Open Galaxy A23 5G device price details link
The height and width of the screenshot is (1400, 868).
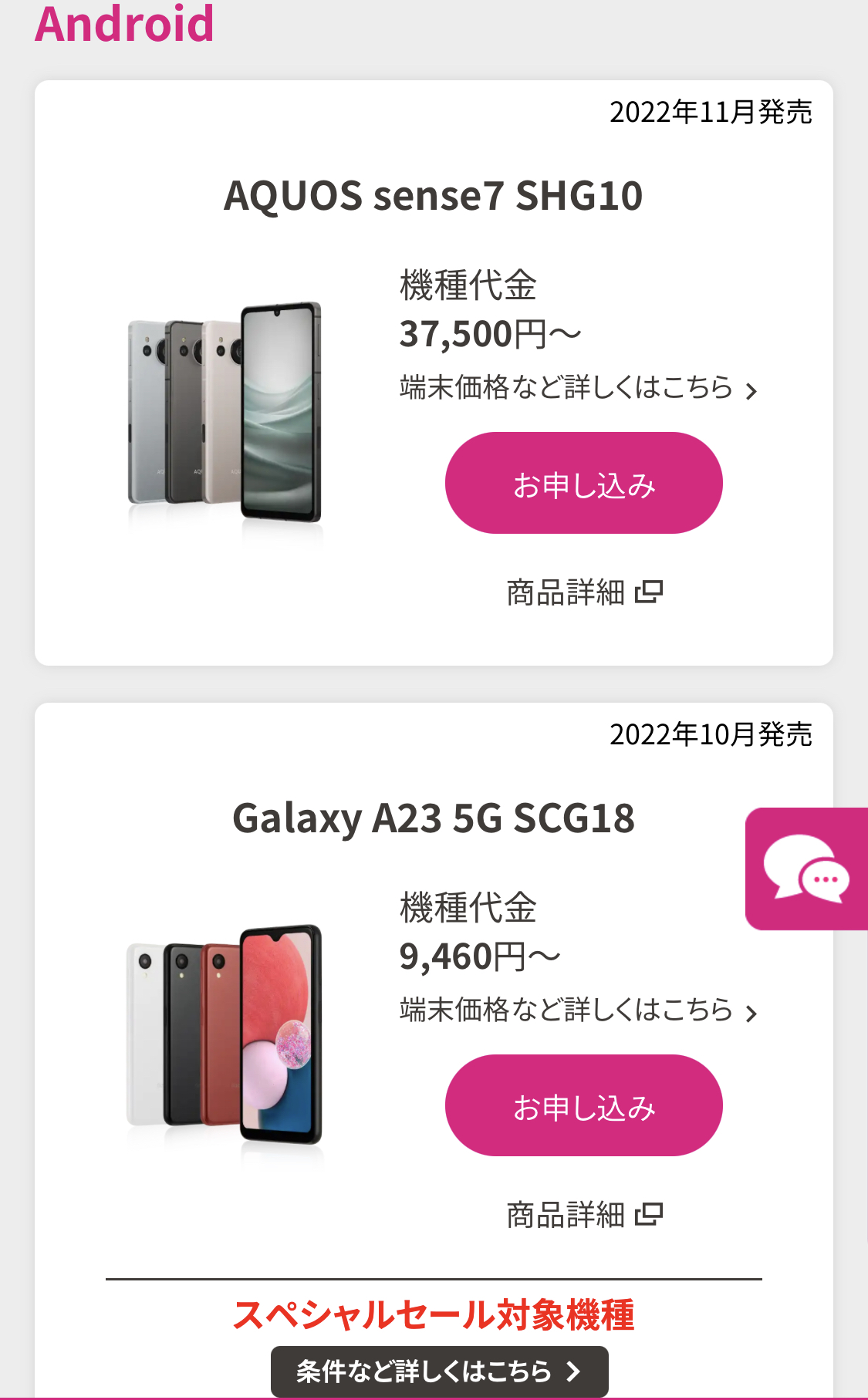pyautogui.click(x=578, y=1010)
